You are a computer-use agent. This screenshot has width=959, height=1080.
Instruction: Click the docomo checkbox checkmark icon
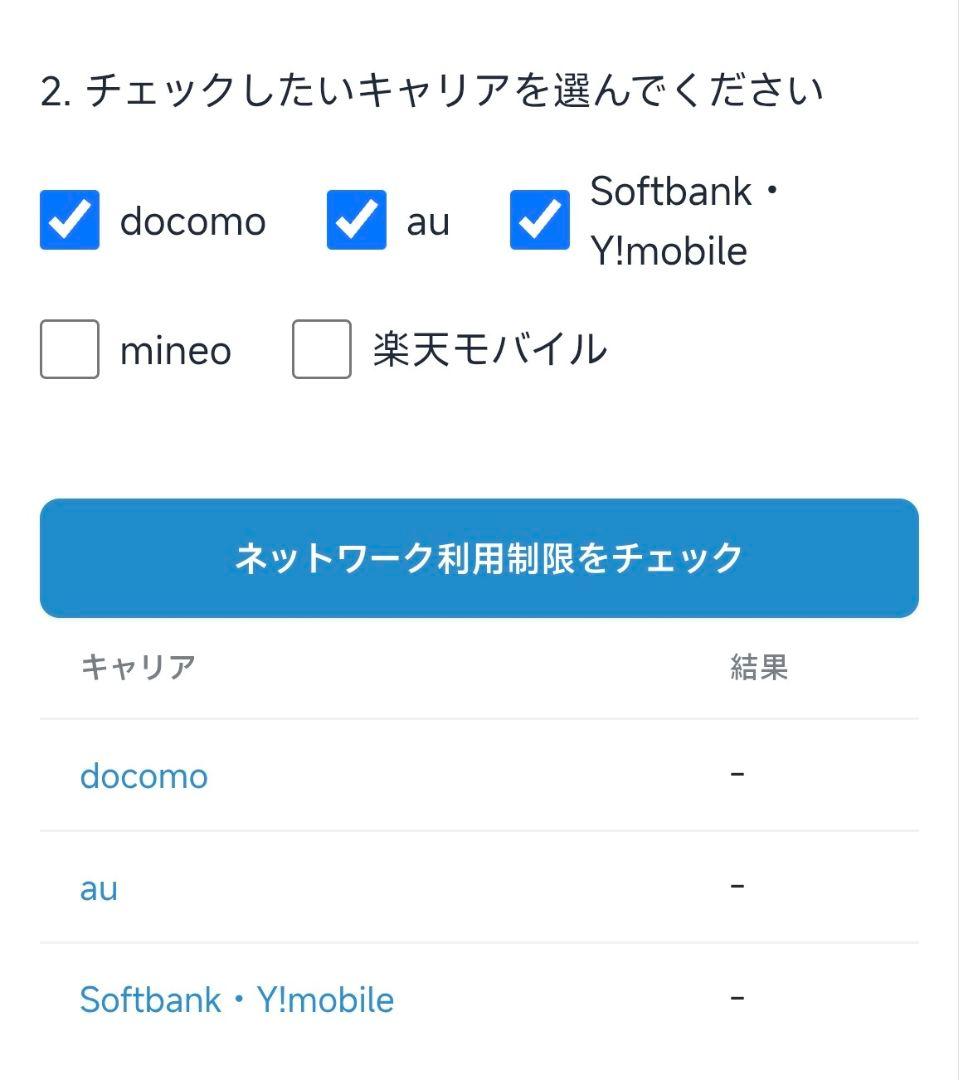68,221
